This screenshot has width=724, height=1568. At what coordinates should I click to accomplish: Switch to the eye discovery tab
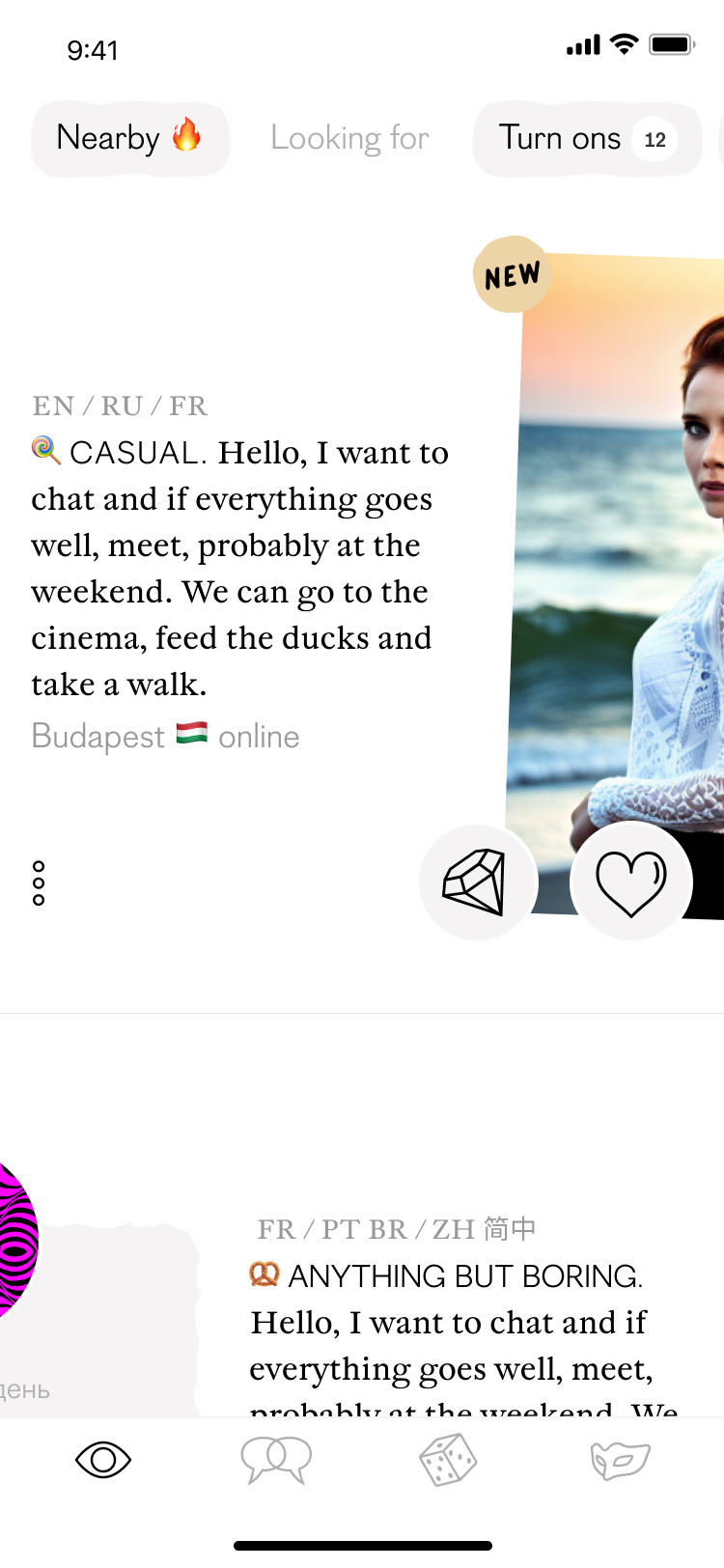[103, 1459]
